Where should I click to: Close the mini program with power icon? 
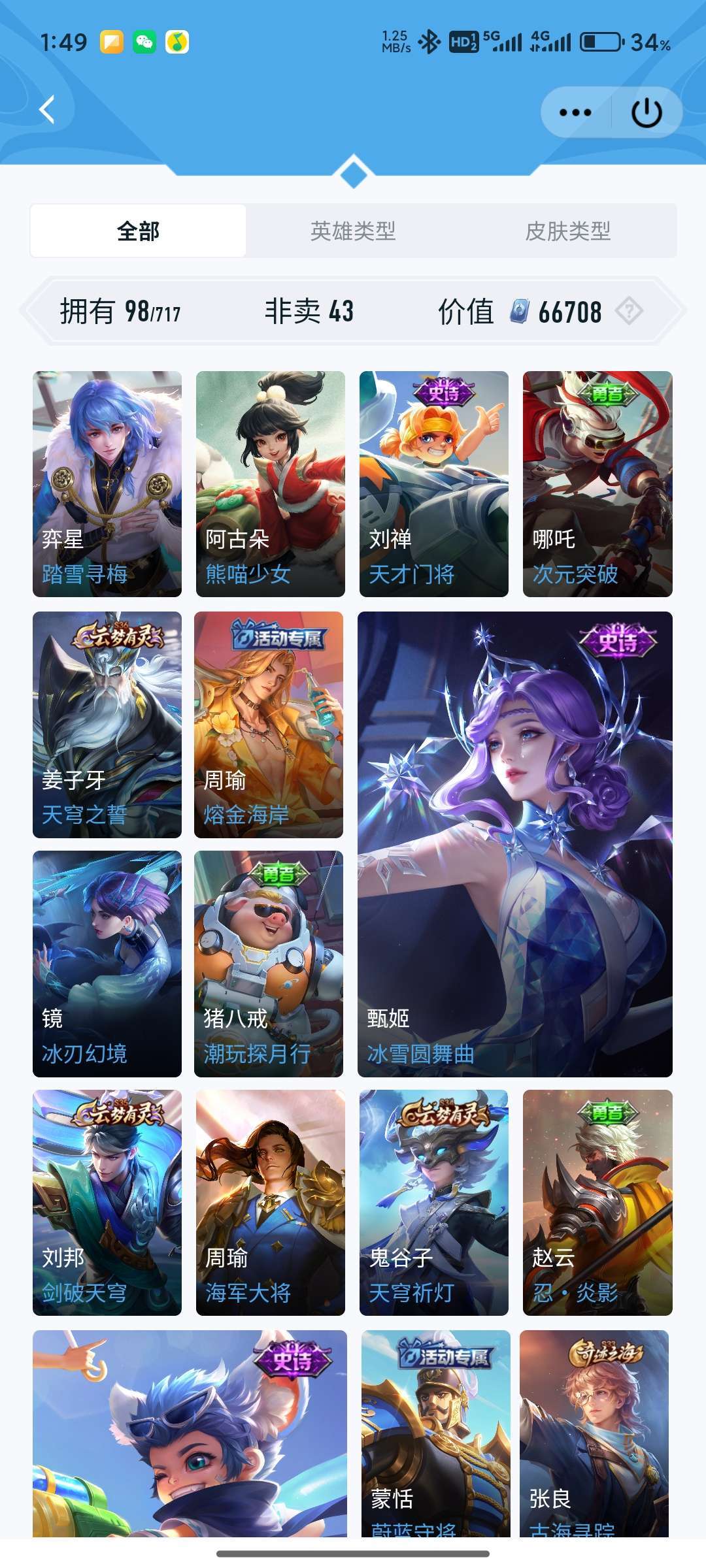coord(647,112)
